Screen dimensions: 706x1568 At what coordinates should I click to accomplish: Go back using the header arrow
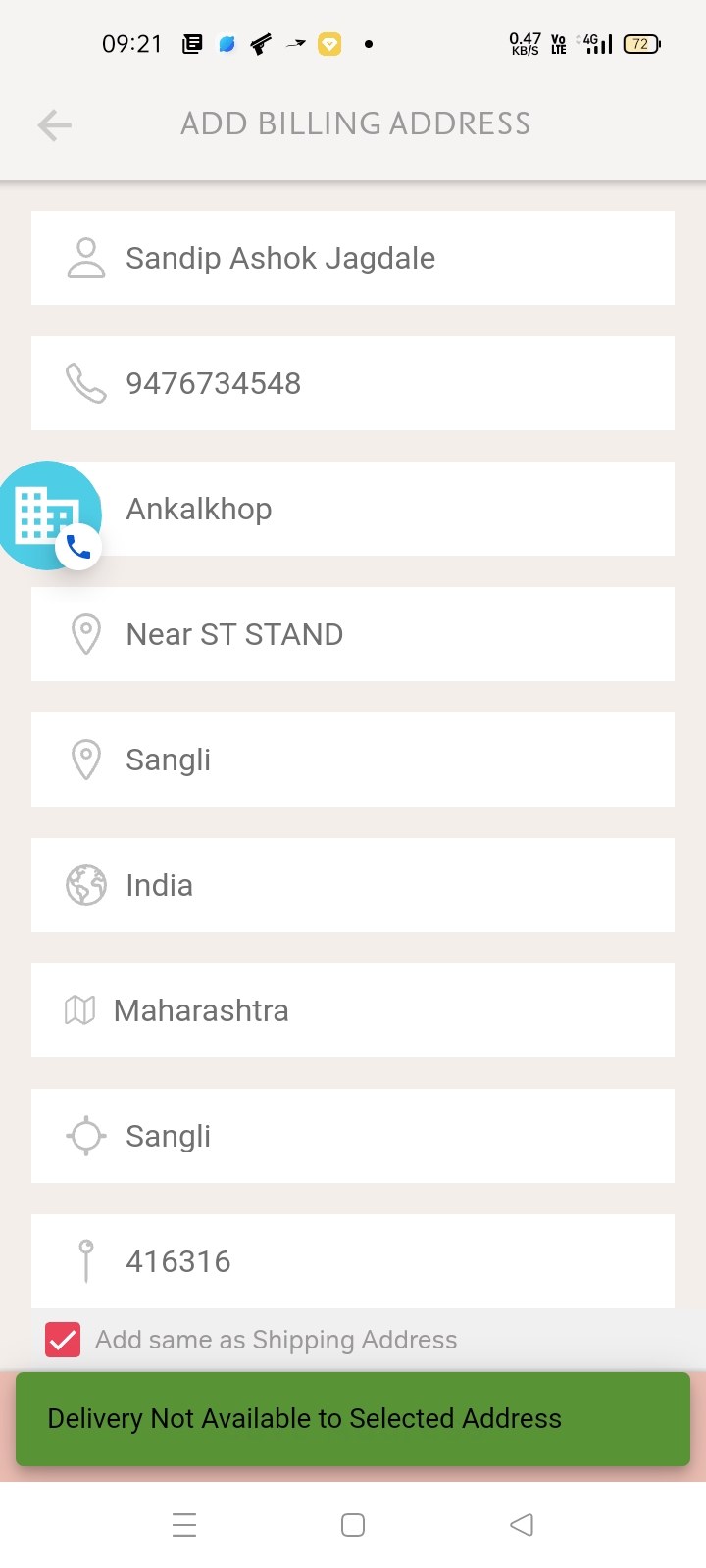55,124
